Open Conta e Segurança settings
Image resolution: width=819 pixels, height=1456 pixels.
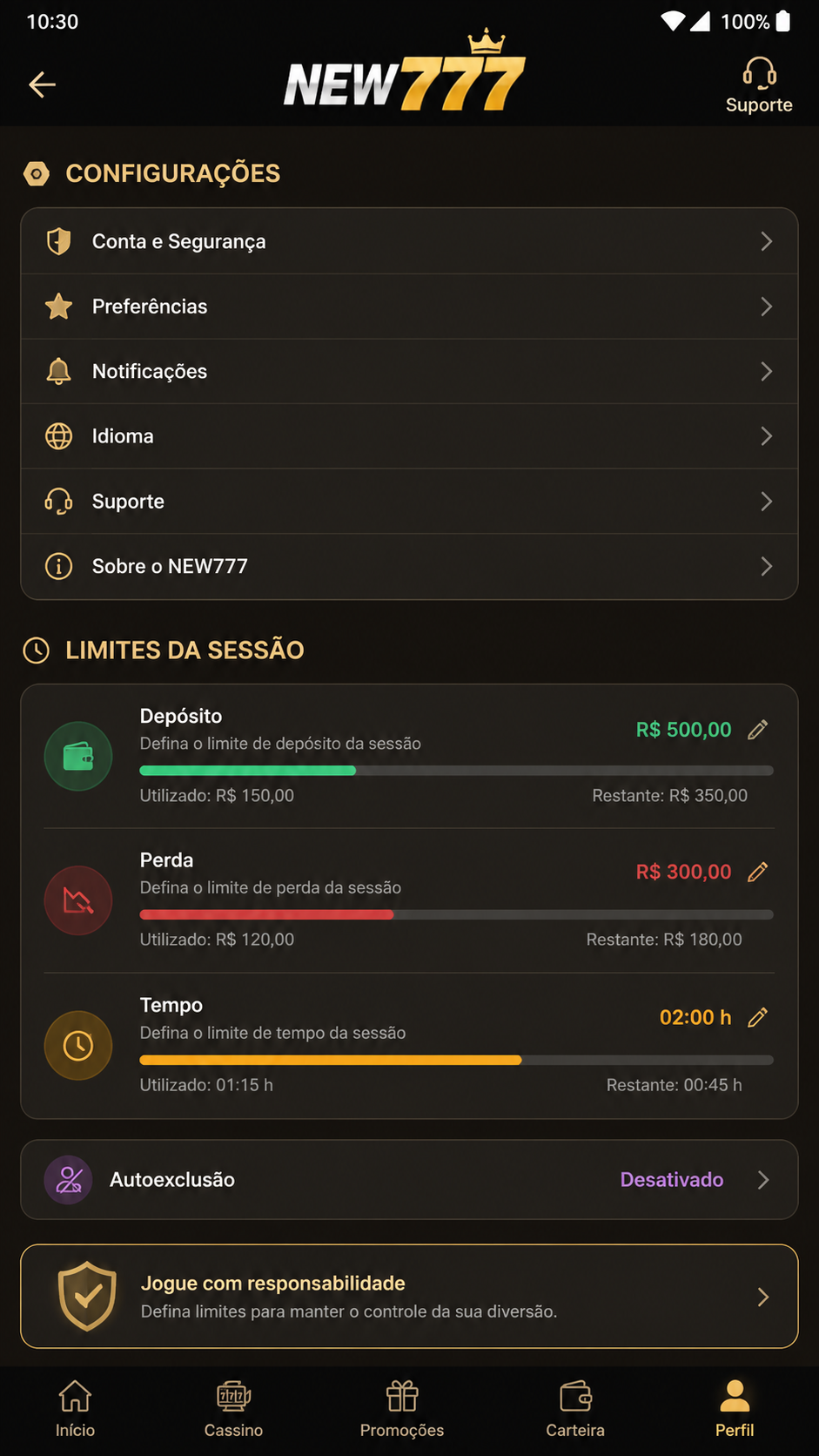coord(409,241)
